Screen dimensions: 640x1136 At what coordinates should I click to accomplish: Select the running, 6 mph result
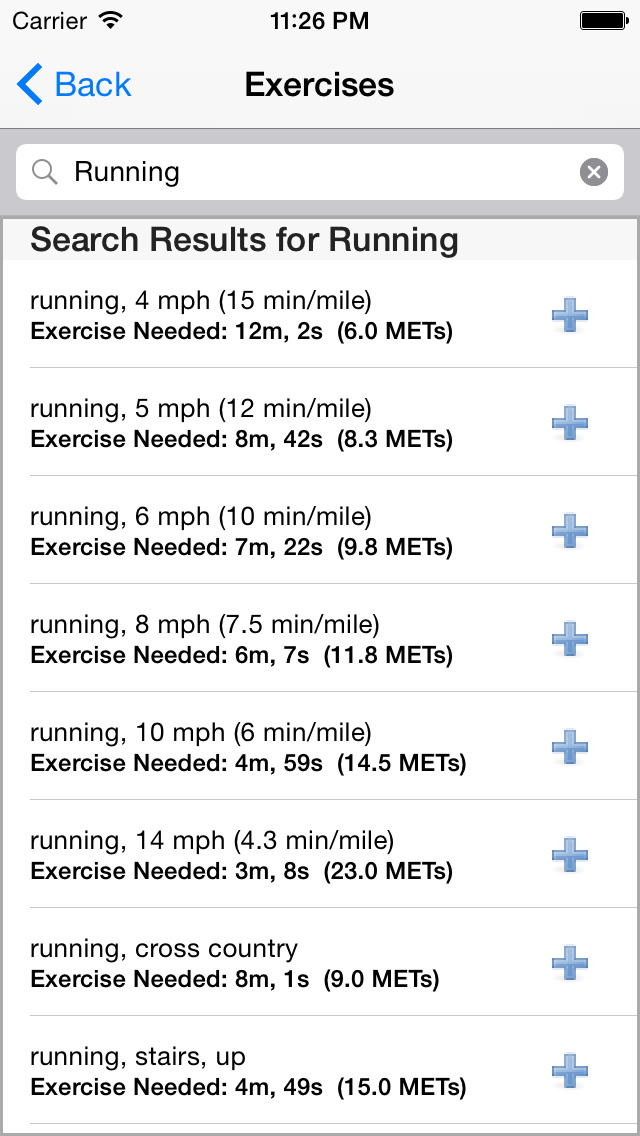coord(320,530)
